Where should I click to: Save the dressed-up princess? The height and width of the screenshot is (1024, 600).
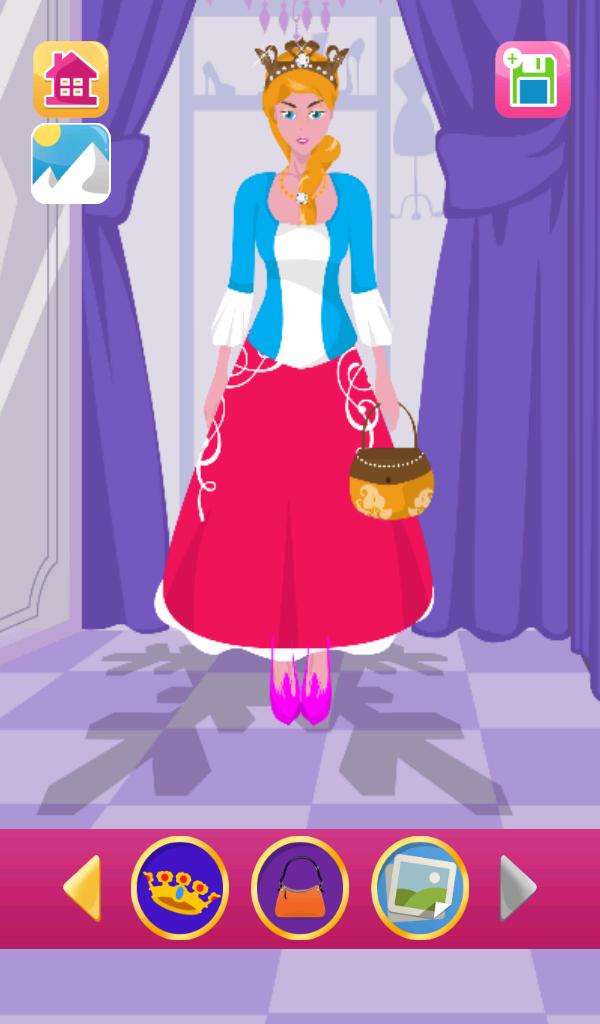[532, 80]
